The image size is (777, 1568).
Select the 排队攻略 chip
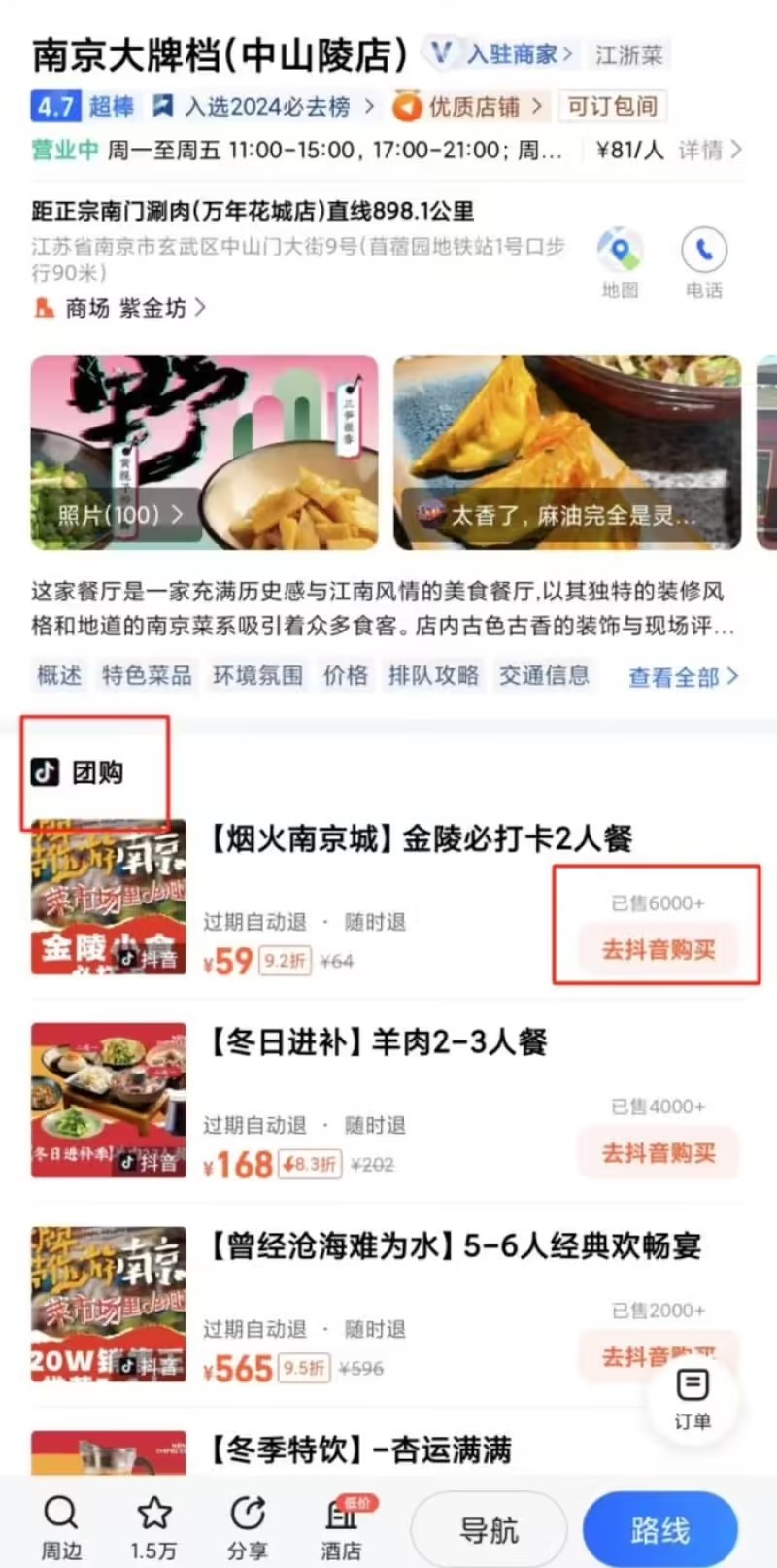(433, 675)
